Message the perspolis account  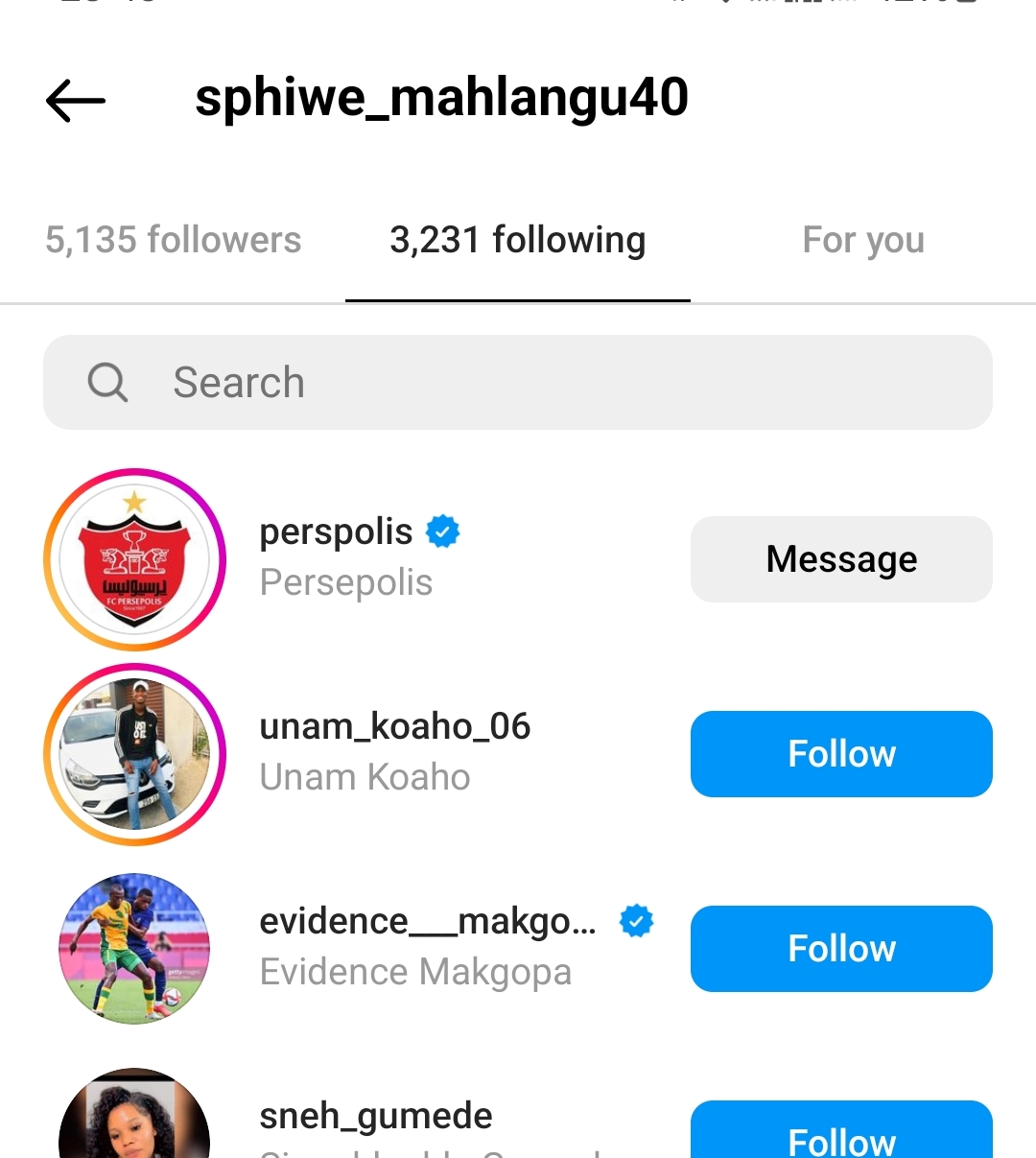click(x=841, y=559)
